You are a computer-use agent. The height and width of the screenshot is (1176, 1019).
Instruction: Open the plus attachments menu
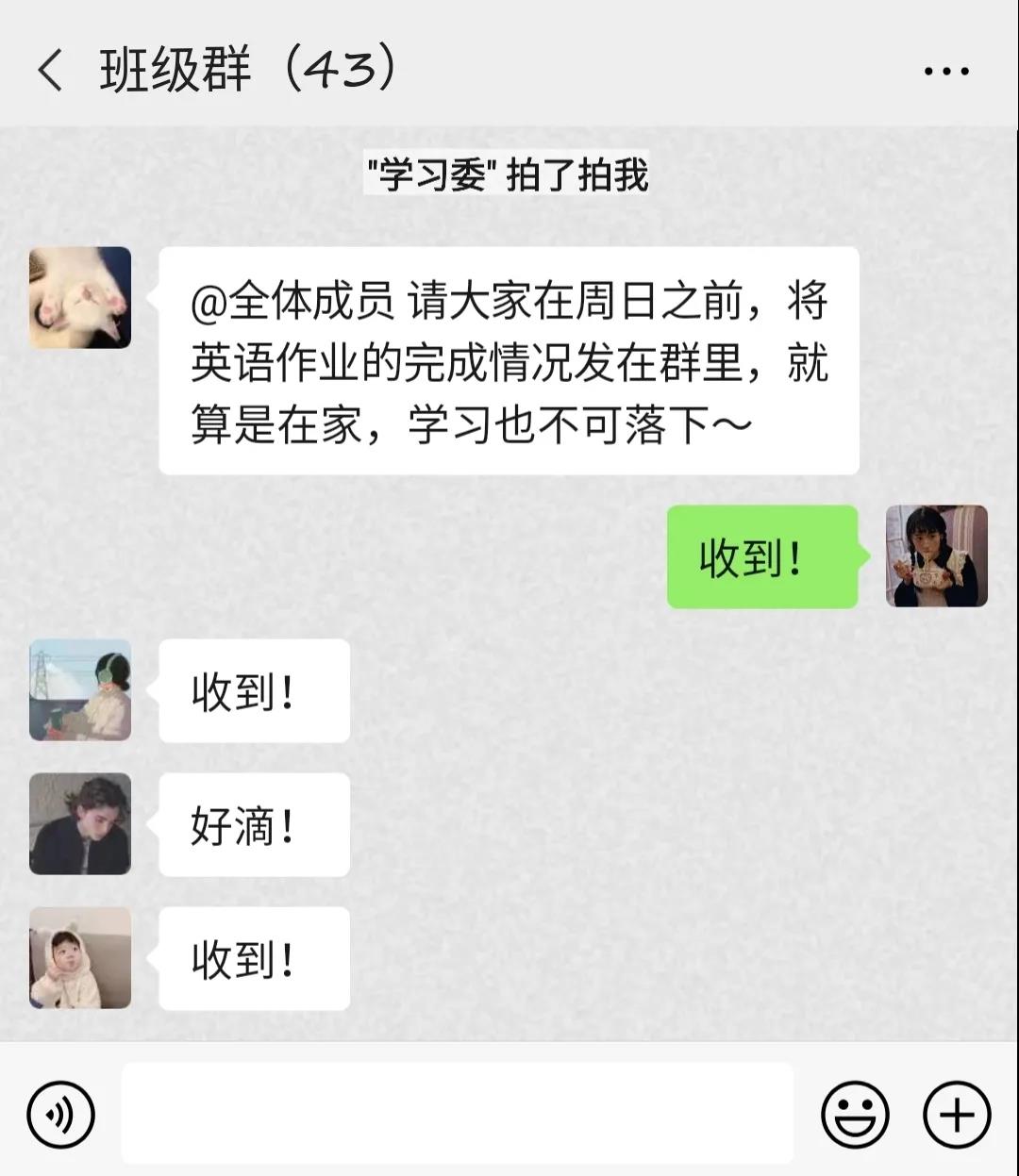[x=956, y=1115]
